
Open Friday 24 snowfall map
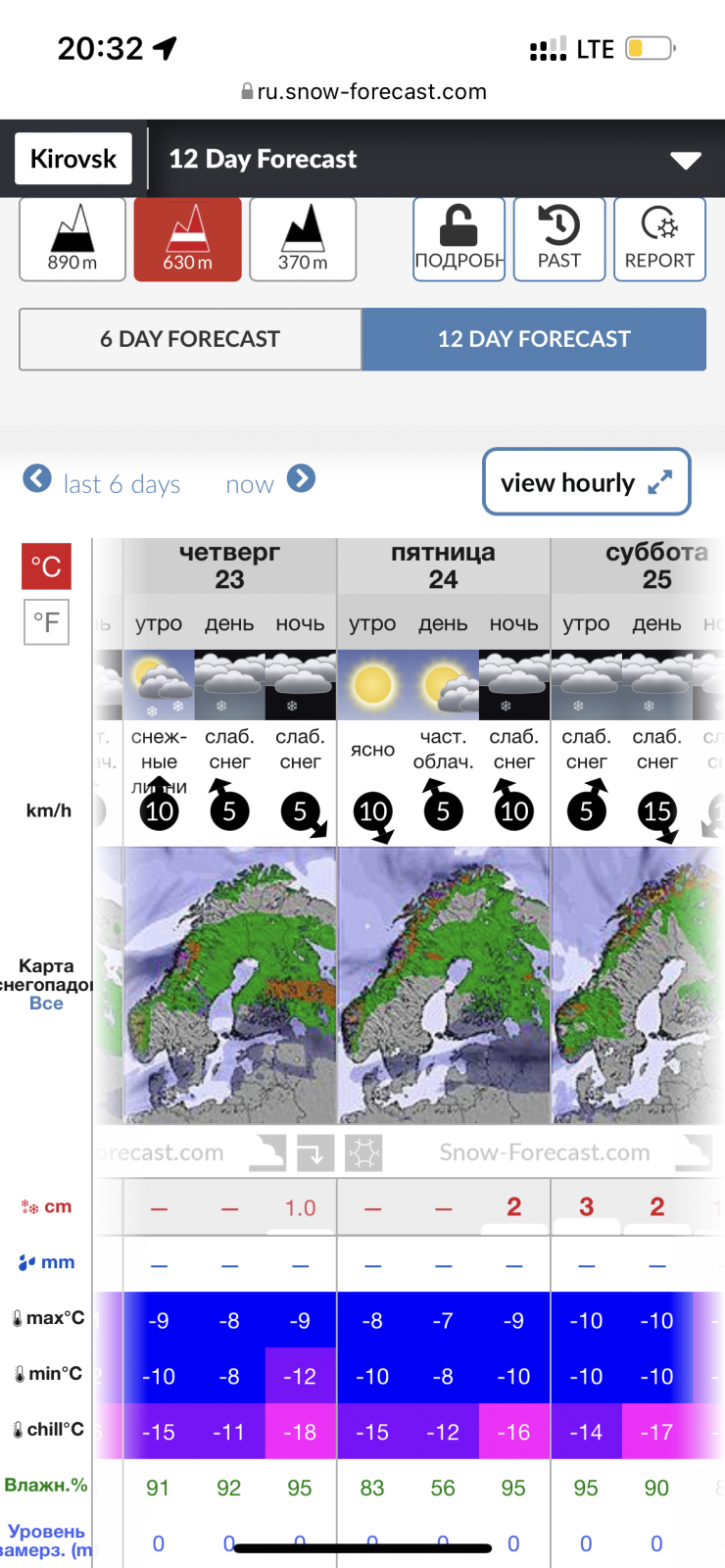[x=444, y=986]
